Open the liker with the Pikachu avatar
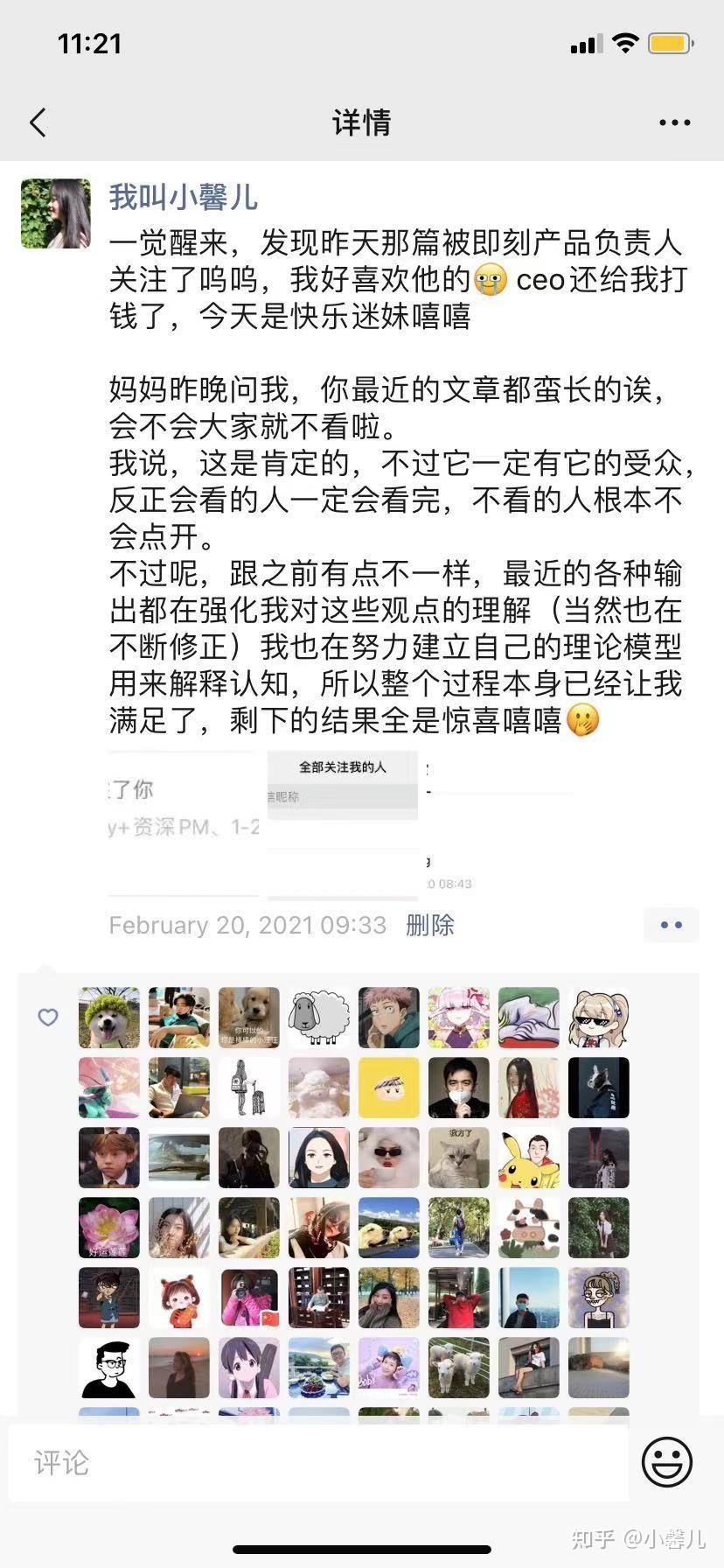Image resolution: width=724 pixels, height=1568 pixels. [x=529, y=1158]
